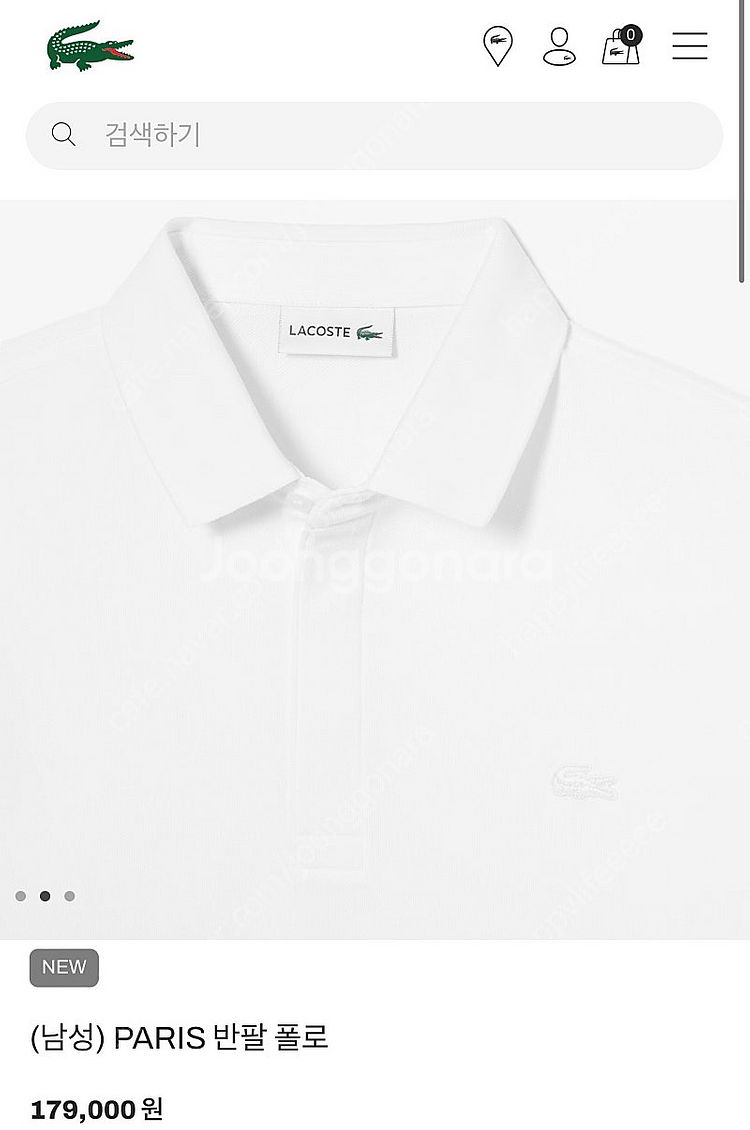Open the shopping bag
This screenshot has width=750, height=1130.
point(621,46)
